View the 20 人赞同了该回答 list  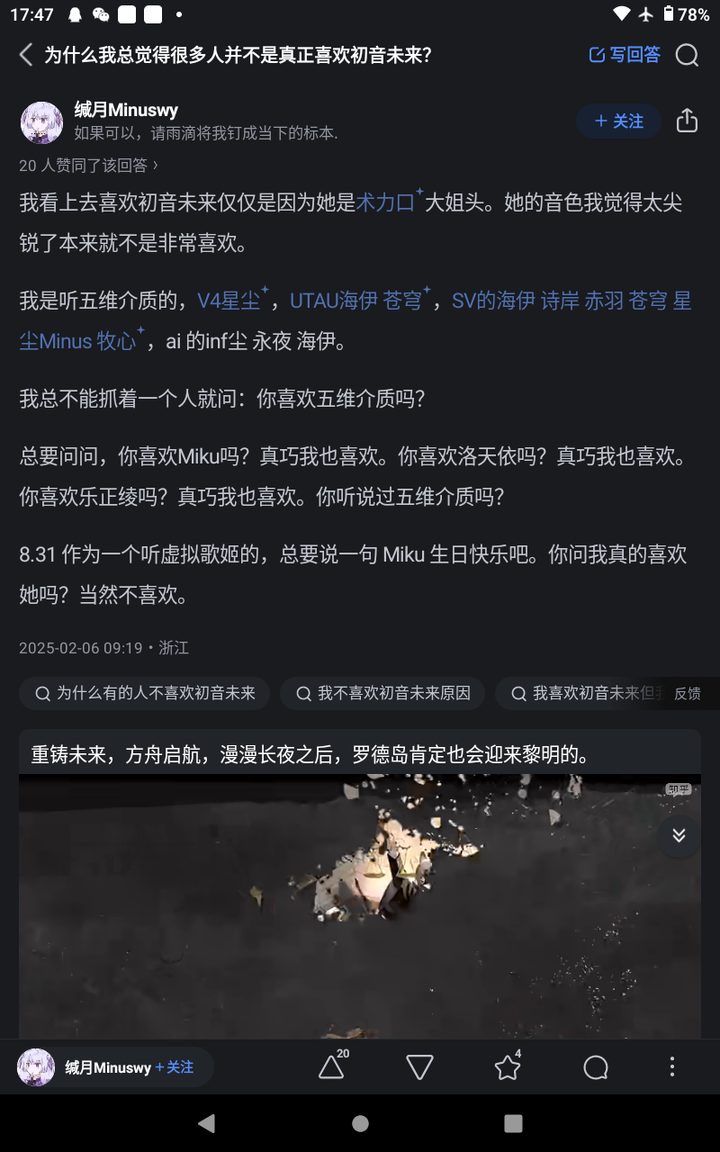[88, 165]
